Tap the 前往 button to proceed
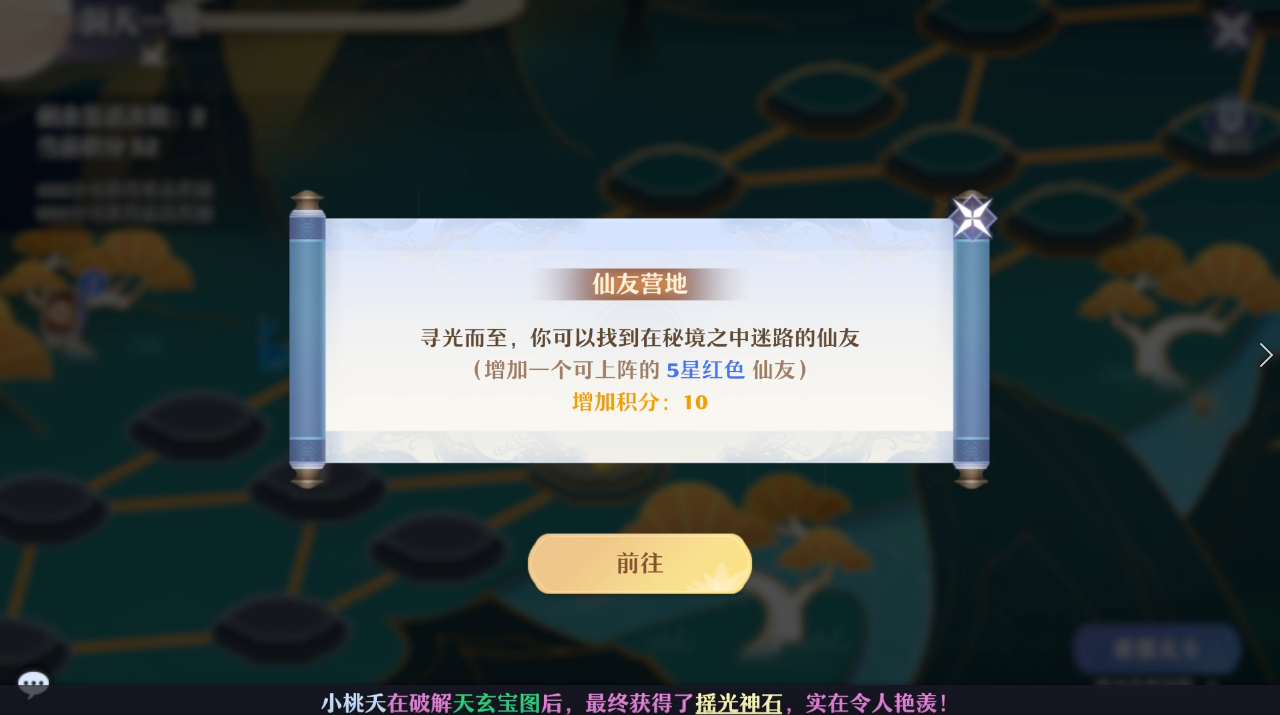The image size is (1280, 715). click(x=640, y=563)
